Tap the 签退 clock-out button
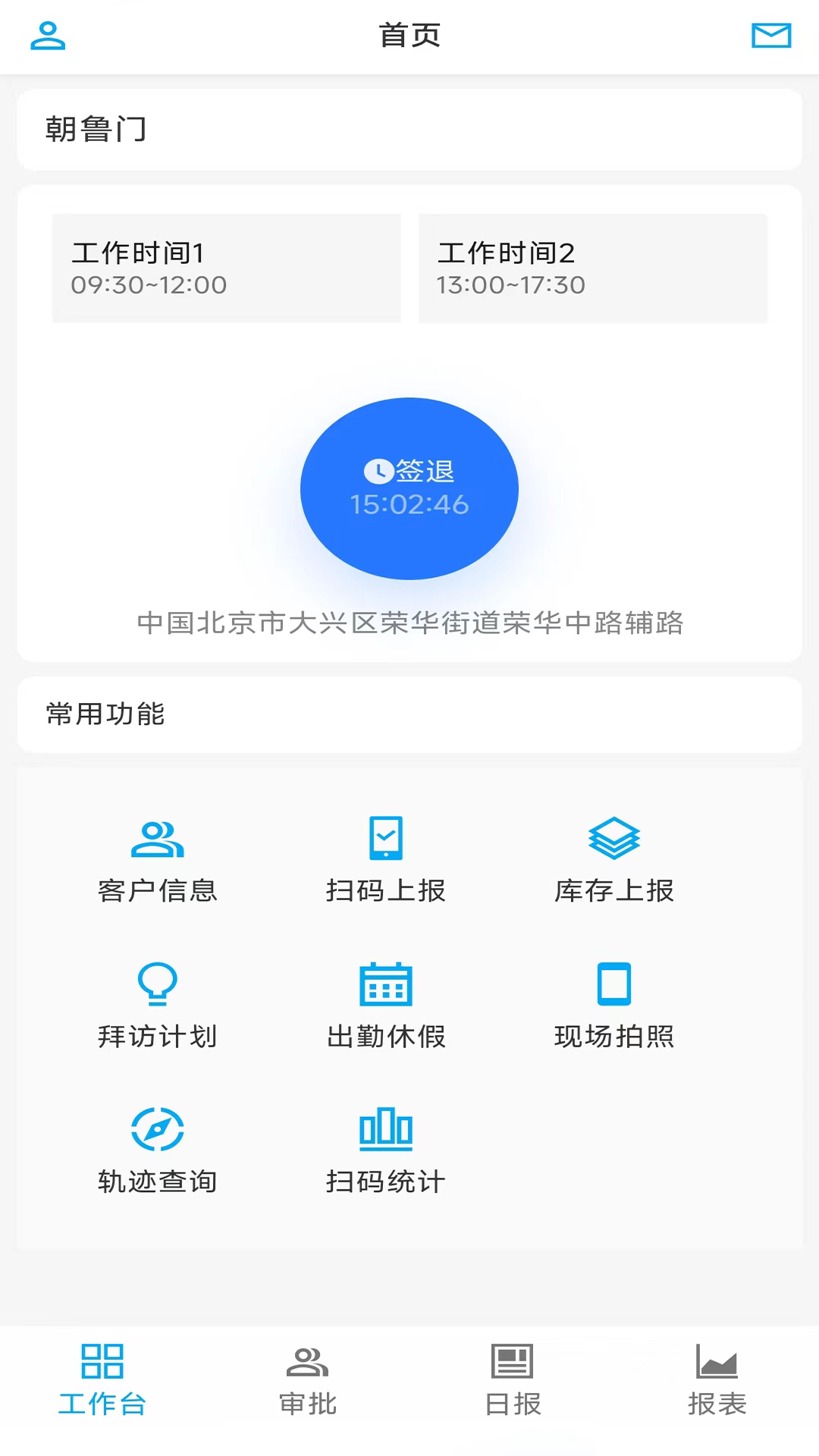The image size is (819, 1456). [409, 488]
